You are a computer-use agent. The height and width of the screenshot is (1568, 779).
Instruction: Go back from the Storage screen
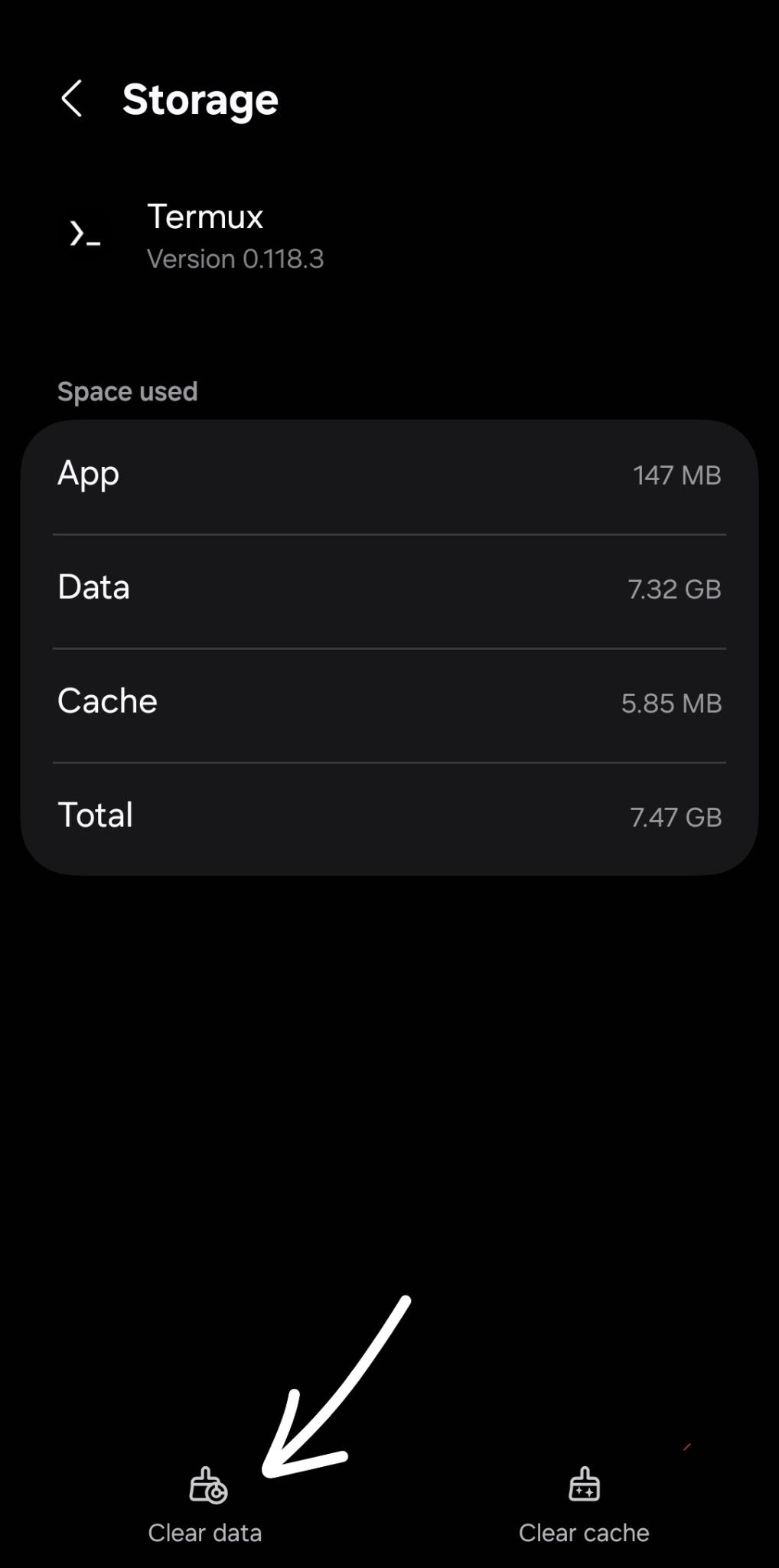tap(71, 100)
